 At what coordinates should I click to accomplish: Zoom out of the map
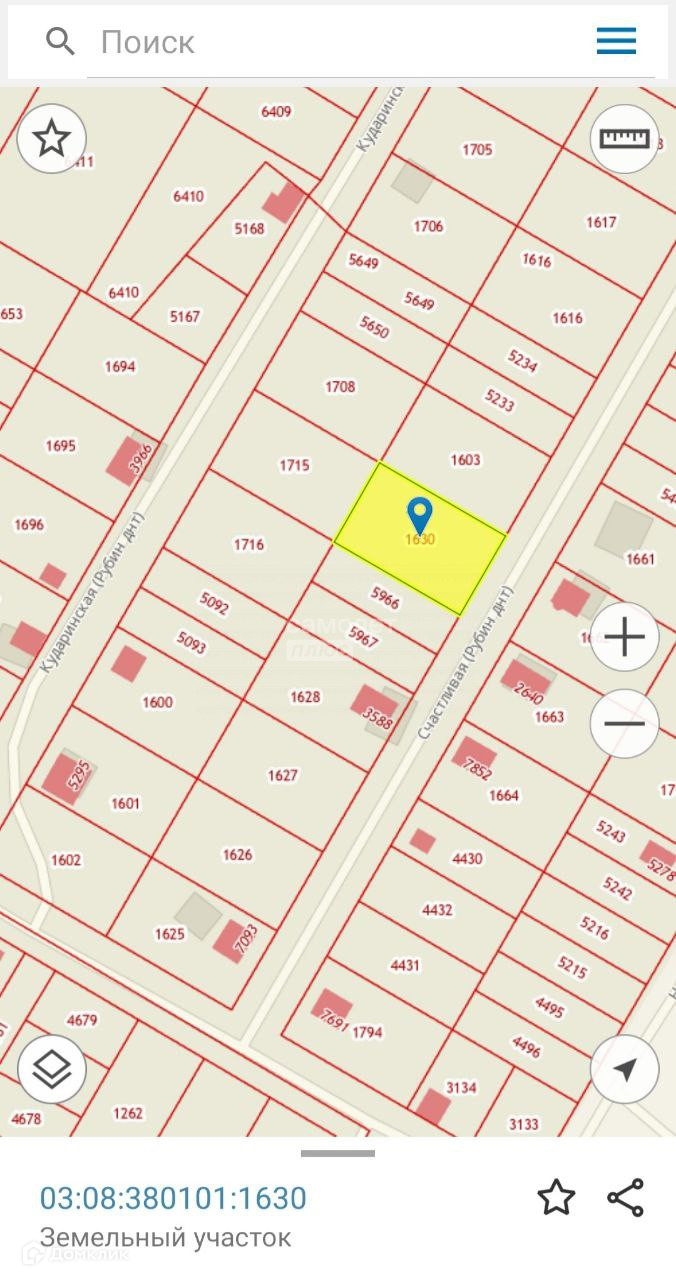point(624,723)
